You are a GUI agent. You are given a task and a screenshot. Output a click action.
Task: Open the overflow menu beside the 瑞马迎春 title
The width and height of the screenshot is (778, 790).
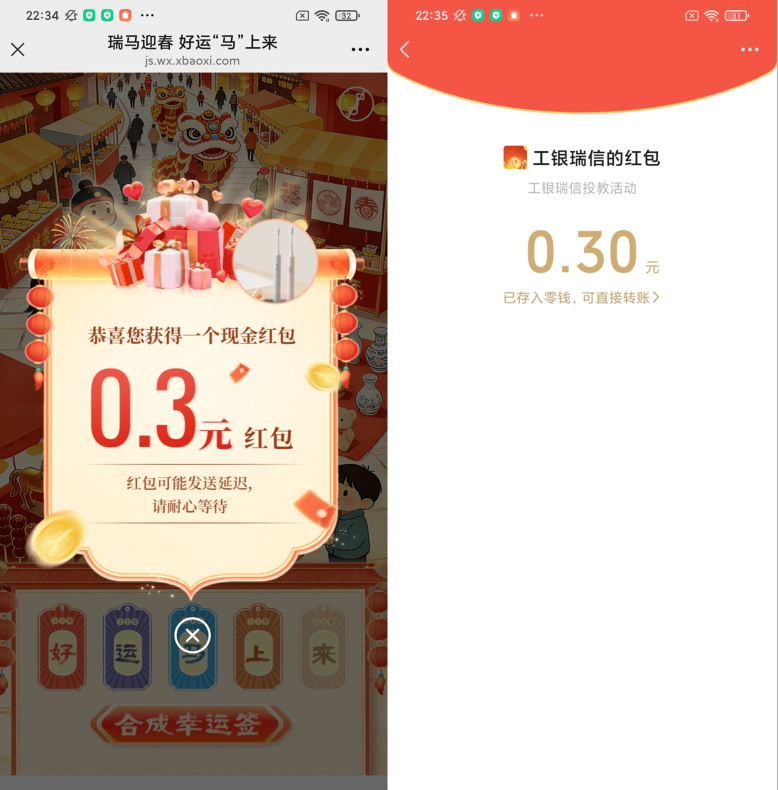click(360, 49)
